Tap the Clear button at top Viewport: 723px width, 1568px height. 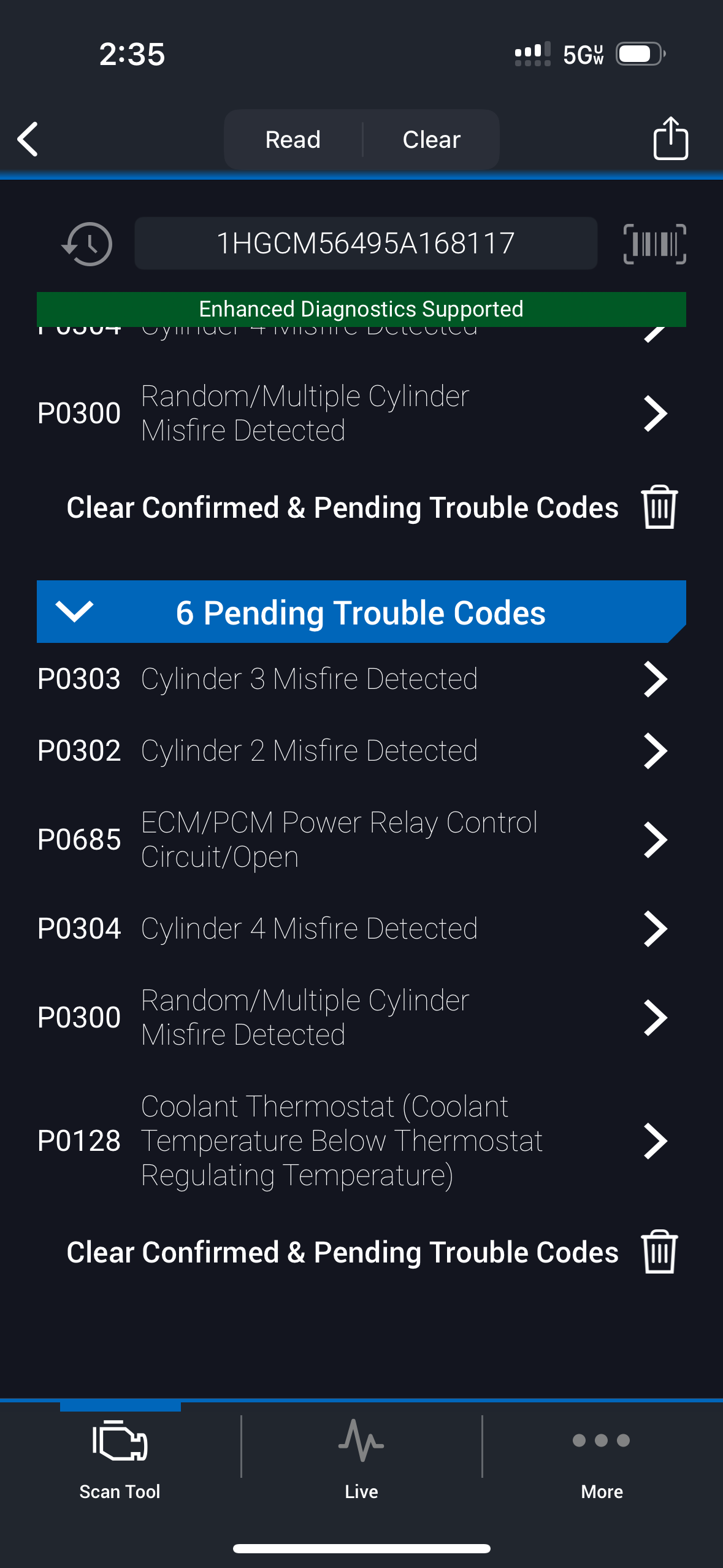point(431,139)
